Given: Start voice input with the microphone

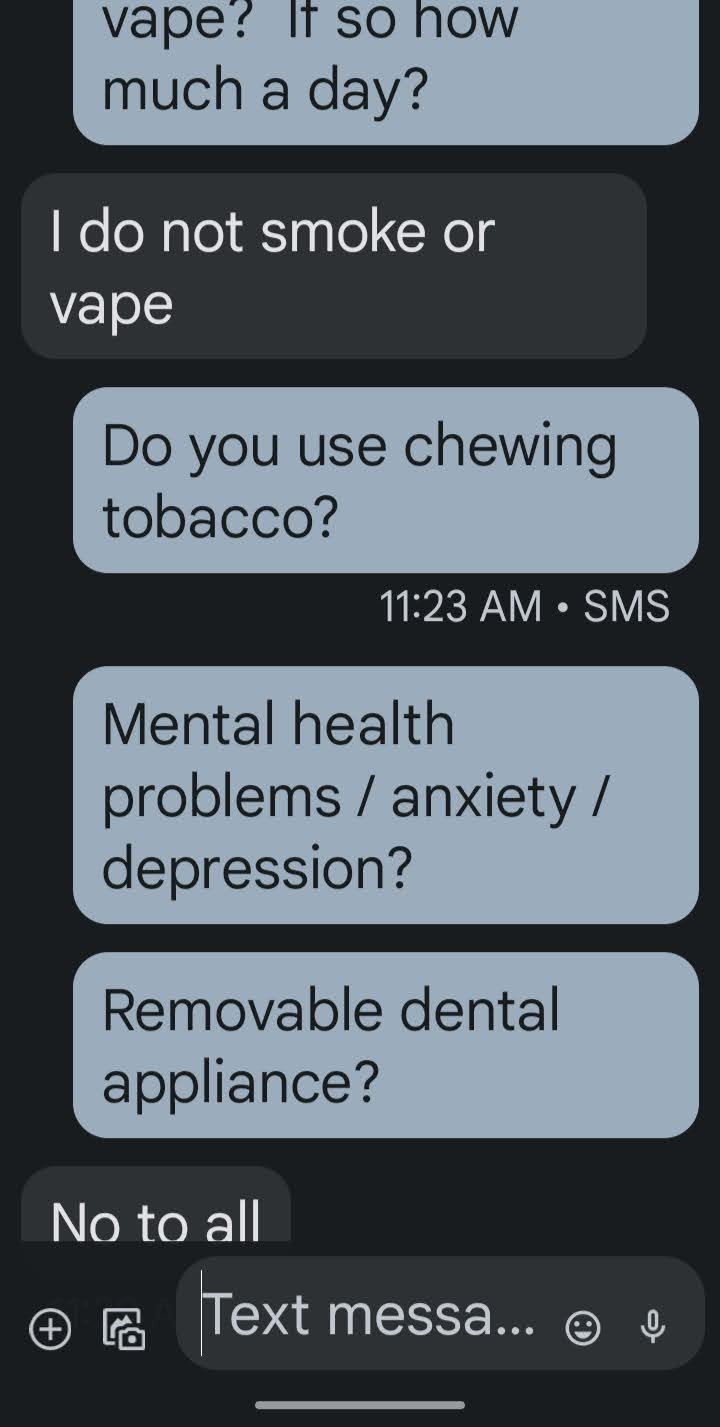Looking at the screenshot, I should tap(653, 1326).
